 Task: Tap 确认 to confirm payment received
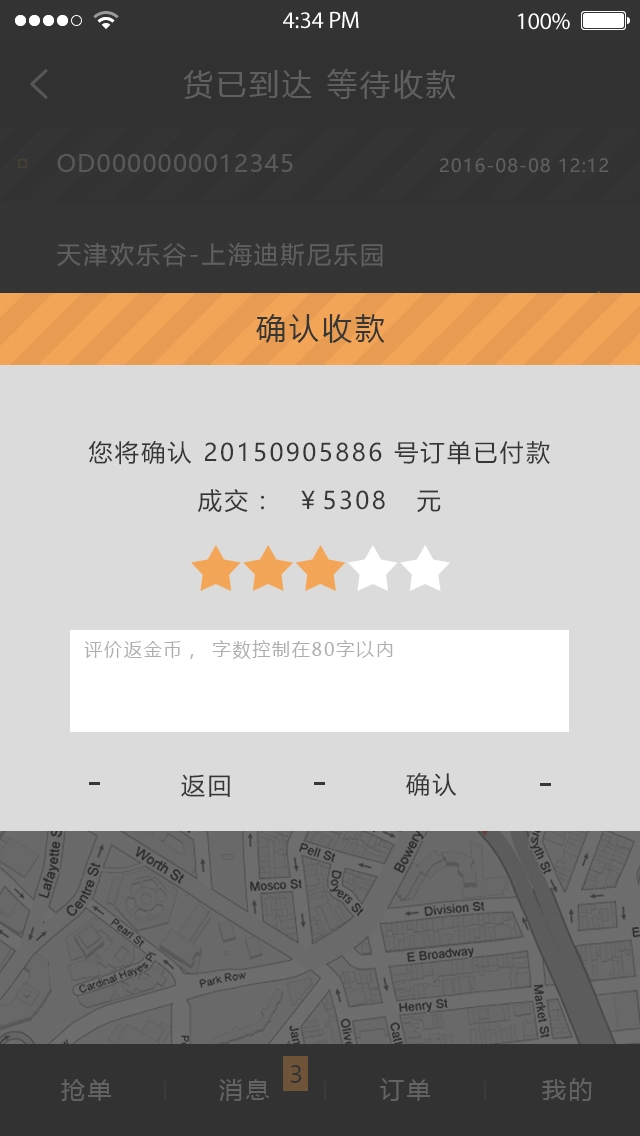tap(431, 785)
